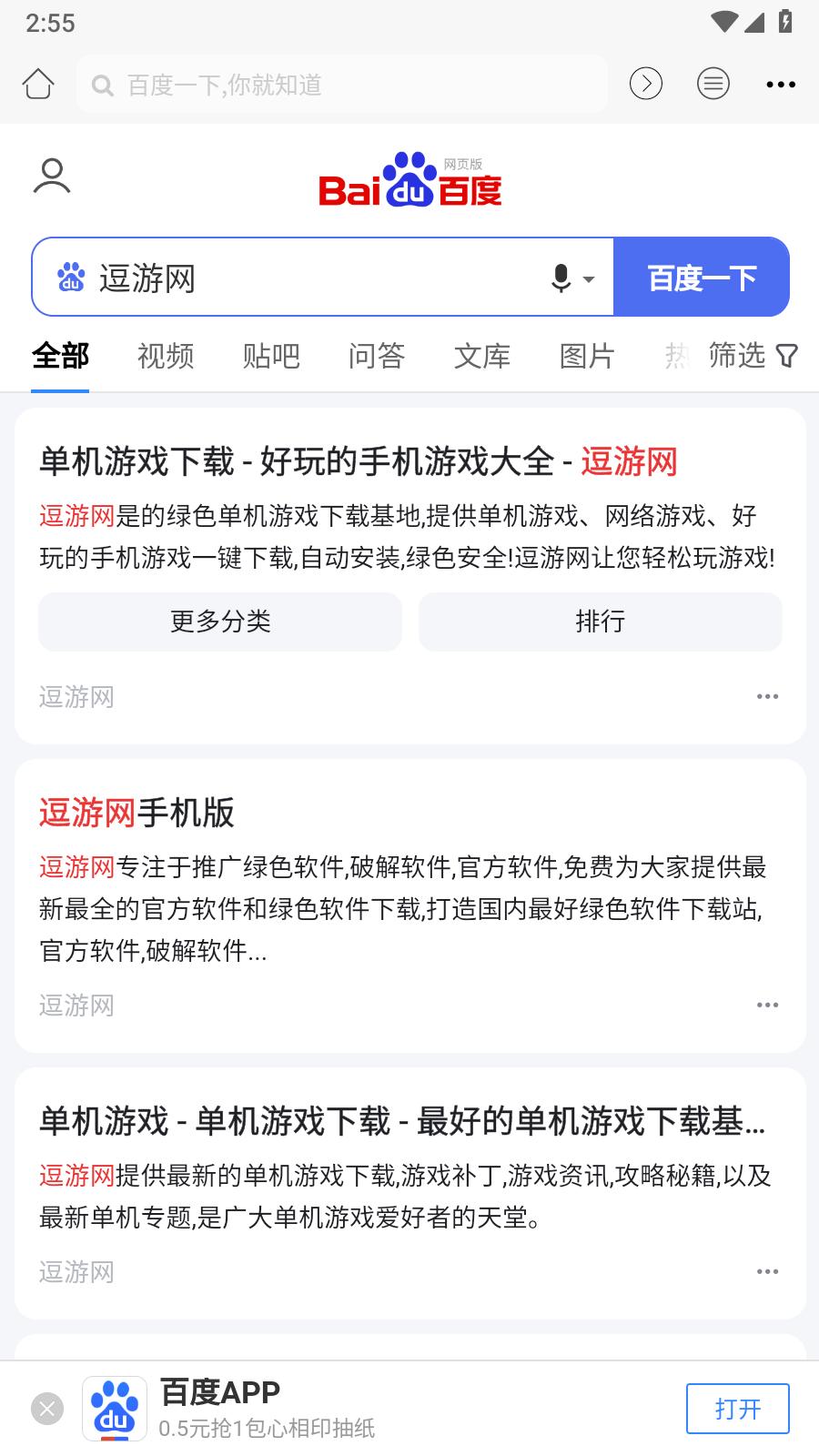Tap the microphone icon for voice search

(561, 277)
